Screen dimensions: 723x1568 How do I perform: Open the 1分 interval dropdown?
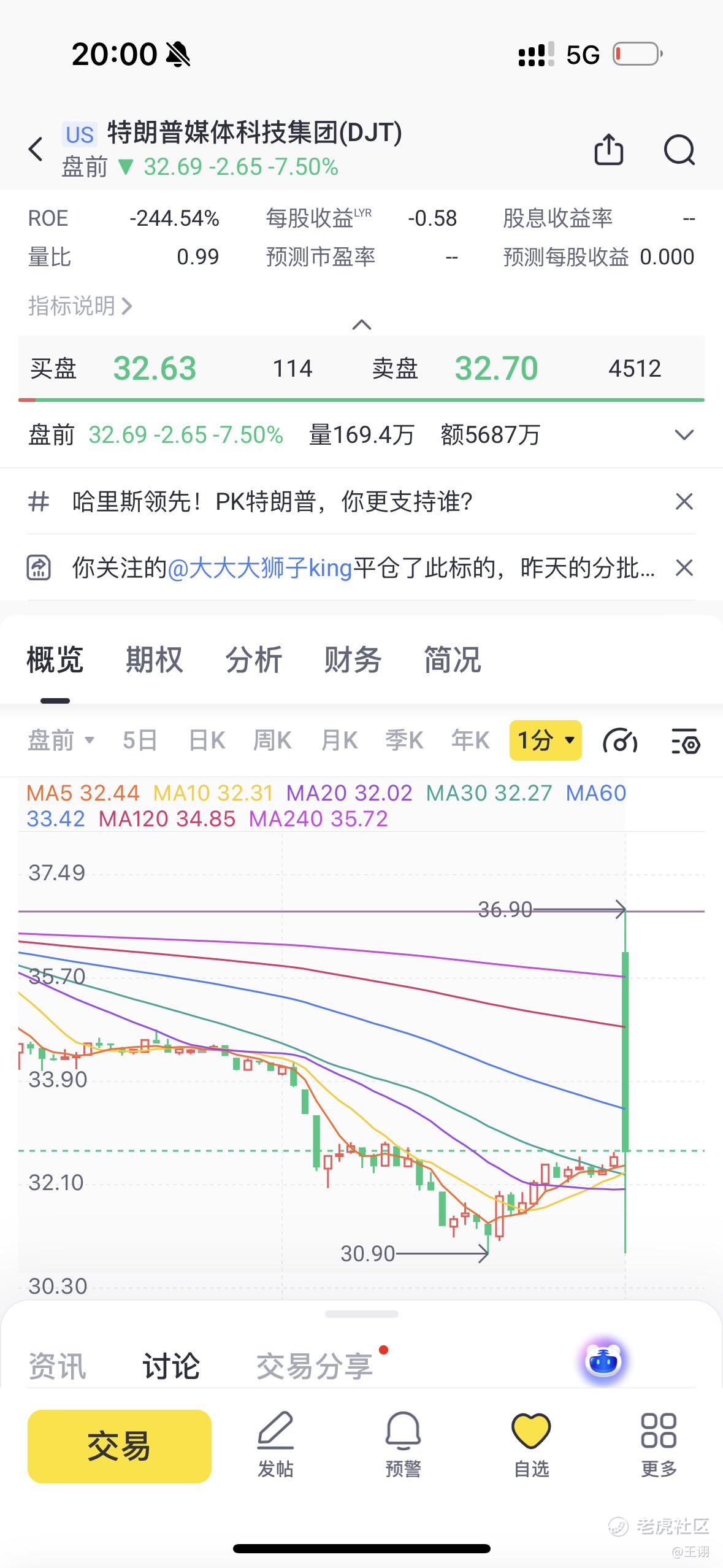(x=545, y=740)
